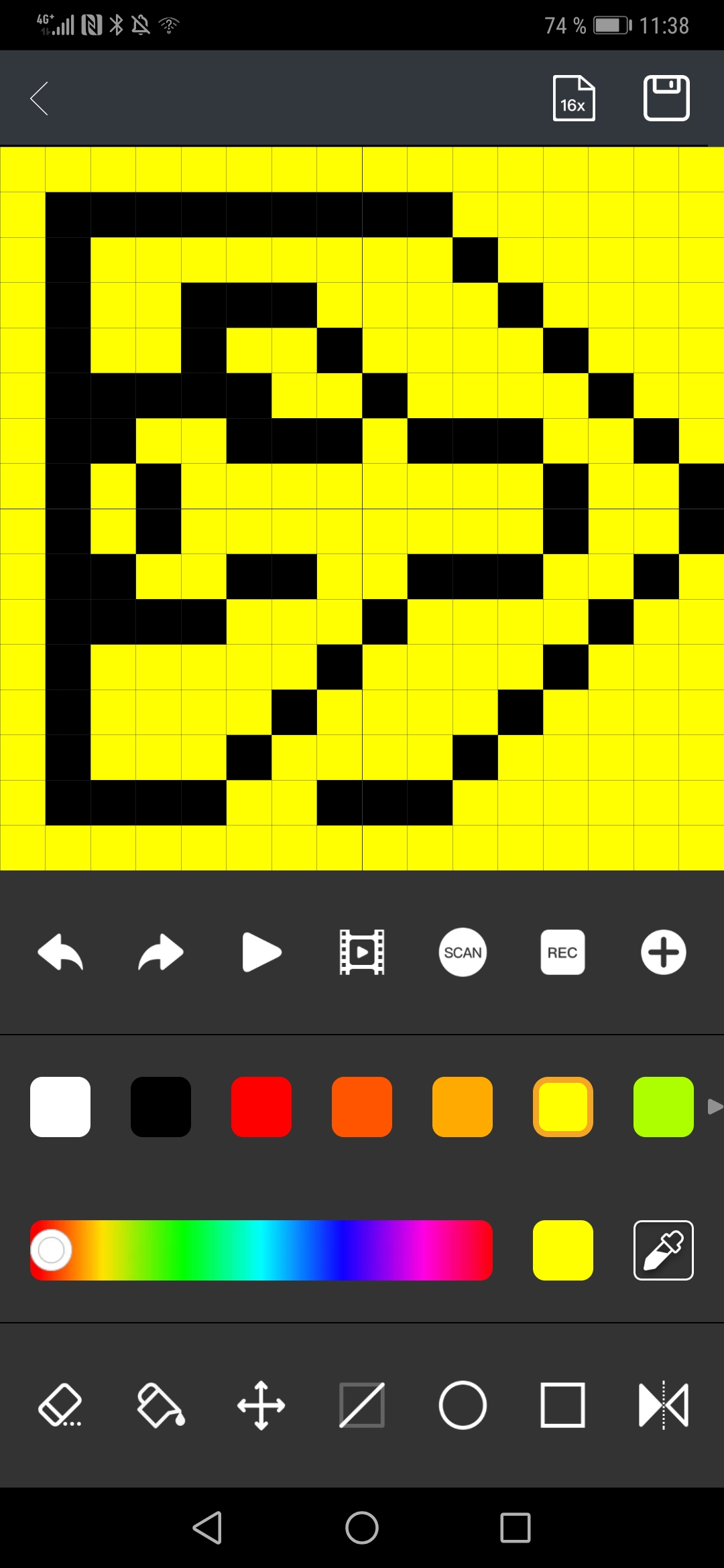Add a new frame with plus button

(x=664, y=952)
